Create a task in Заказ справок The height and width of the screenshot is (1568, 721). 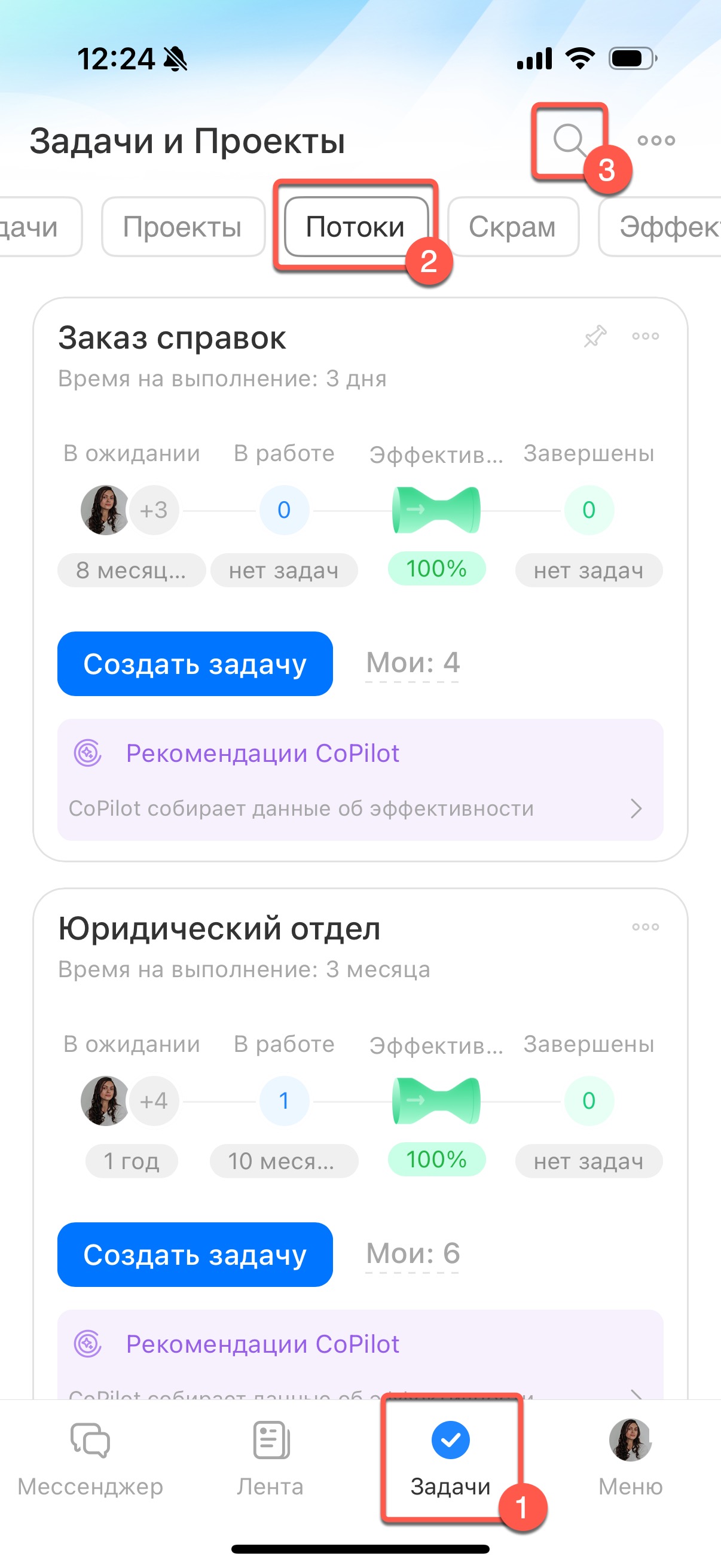point(195,663)
